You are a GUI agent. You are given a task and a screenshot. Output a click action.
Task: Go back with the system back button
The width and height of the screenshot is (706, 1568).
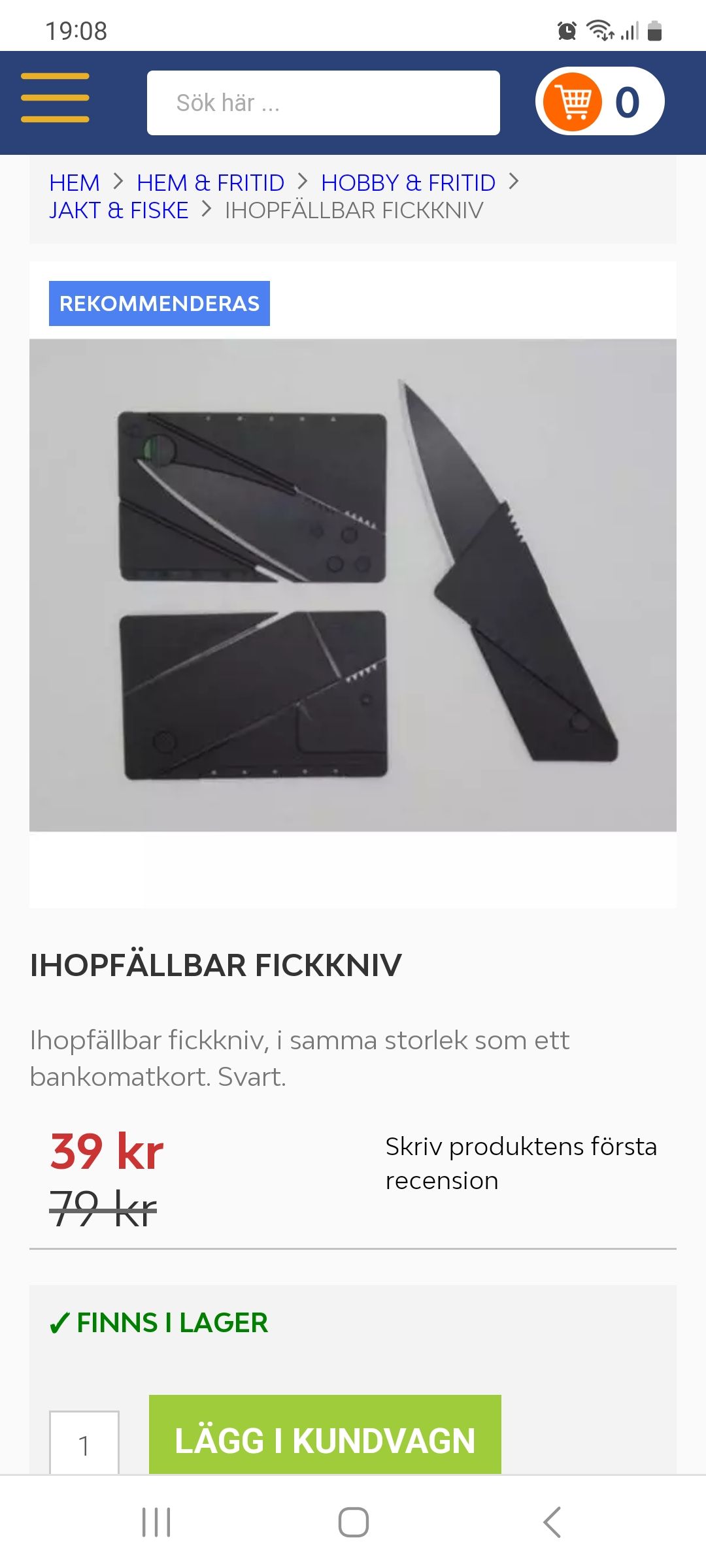pyautogui.click(x=551, y=1522)
